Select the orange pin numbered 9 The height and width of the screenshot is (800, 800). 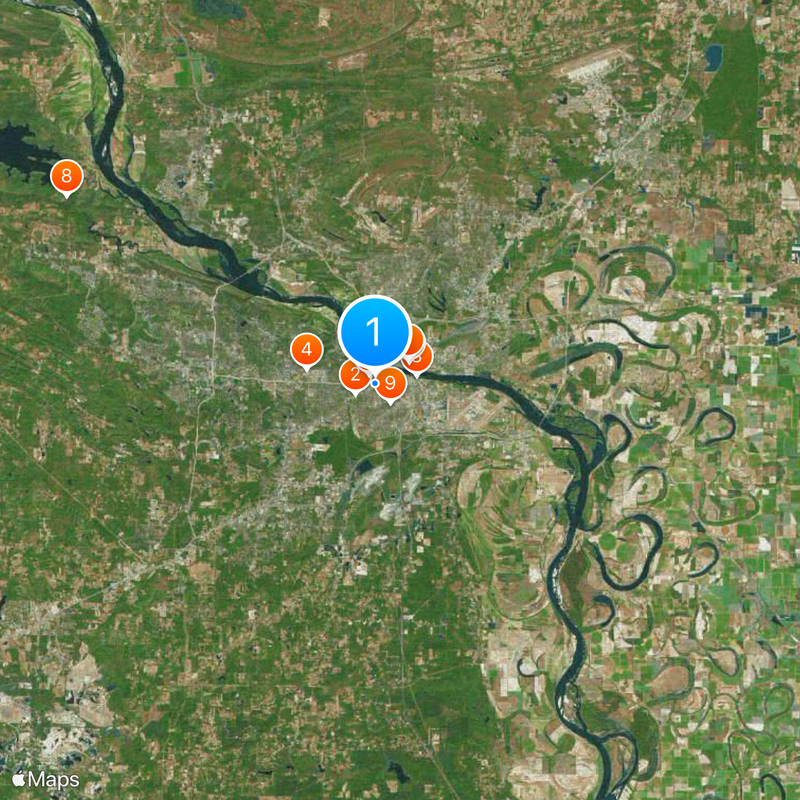391,383
